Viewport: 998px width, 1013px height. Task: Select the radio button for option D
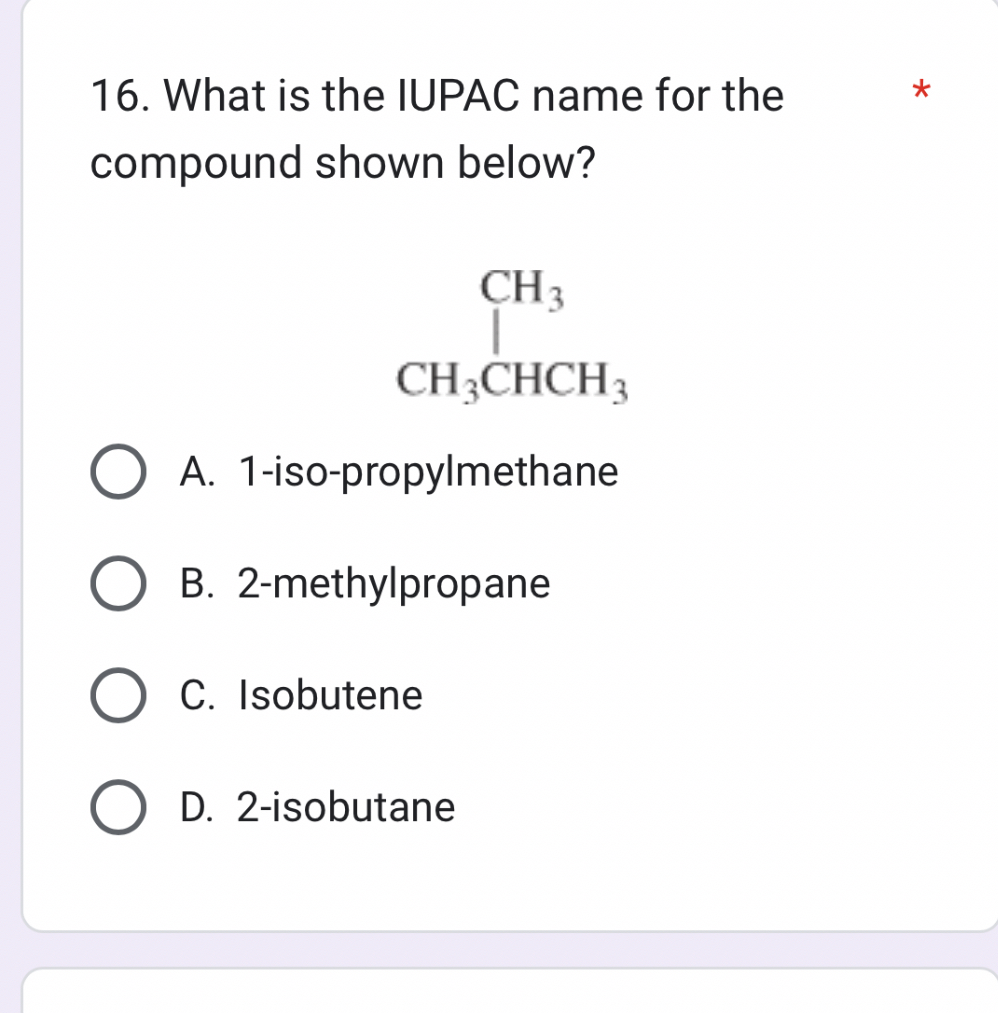118,807
